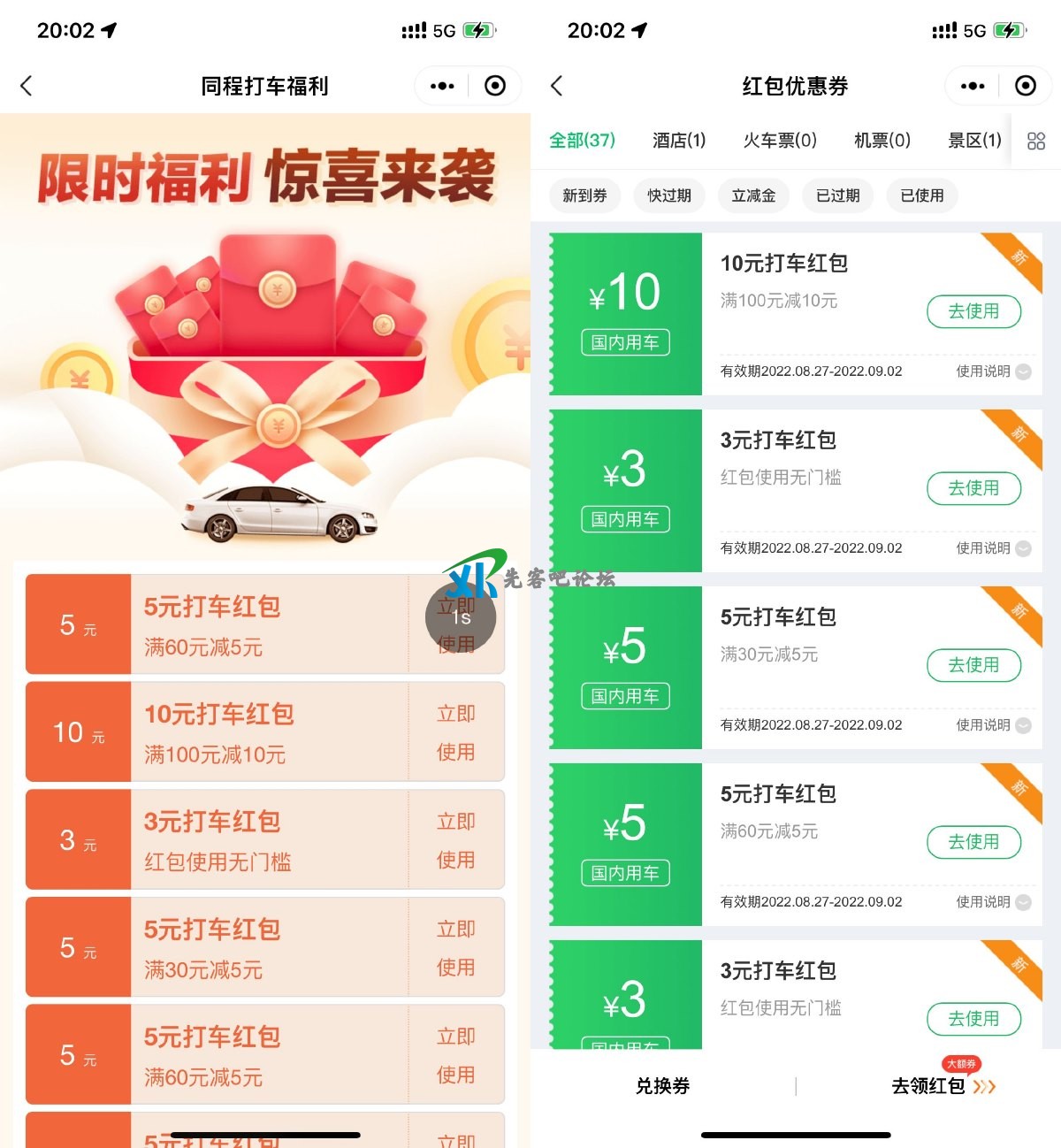Viewport: 1061px width, 1148px height.
Task: Select the 机票(0) tab
Action: [882, 141]
